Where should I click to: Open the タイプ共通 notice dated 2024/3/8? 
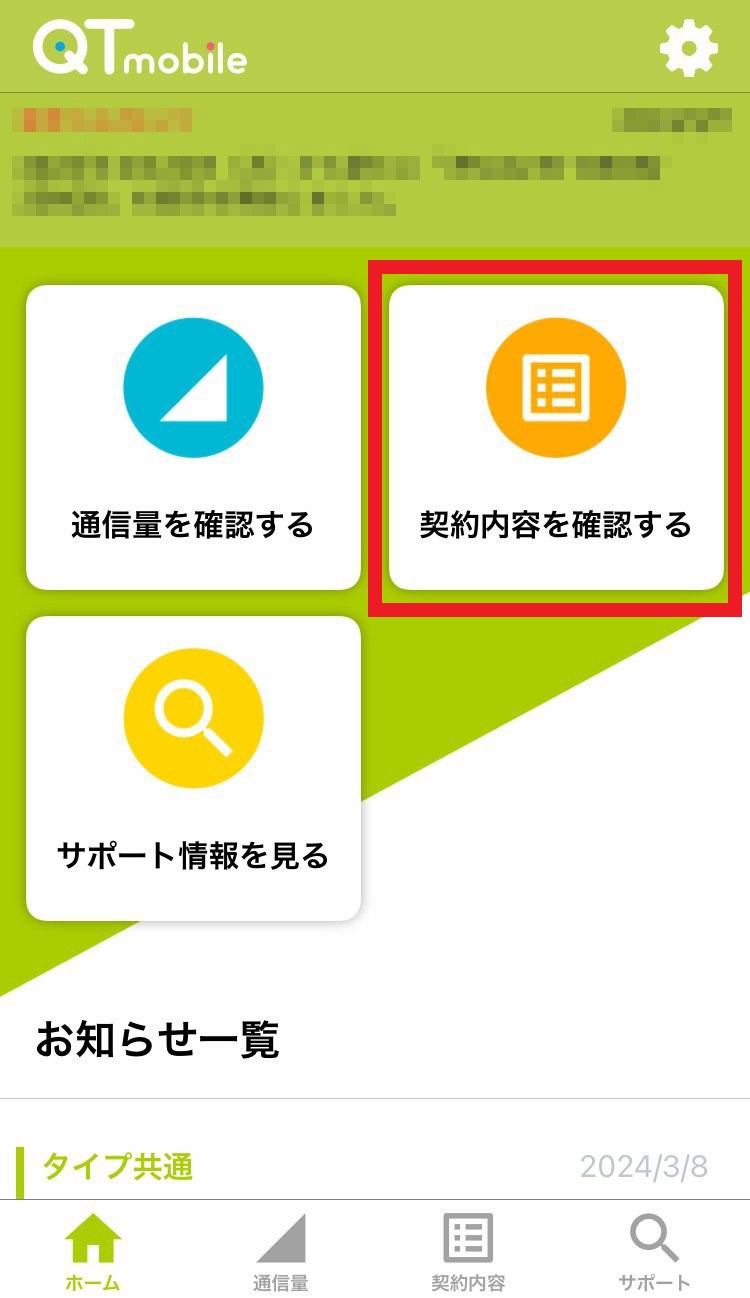coord(375,1166)
